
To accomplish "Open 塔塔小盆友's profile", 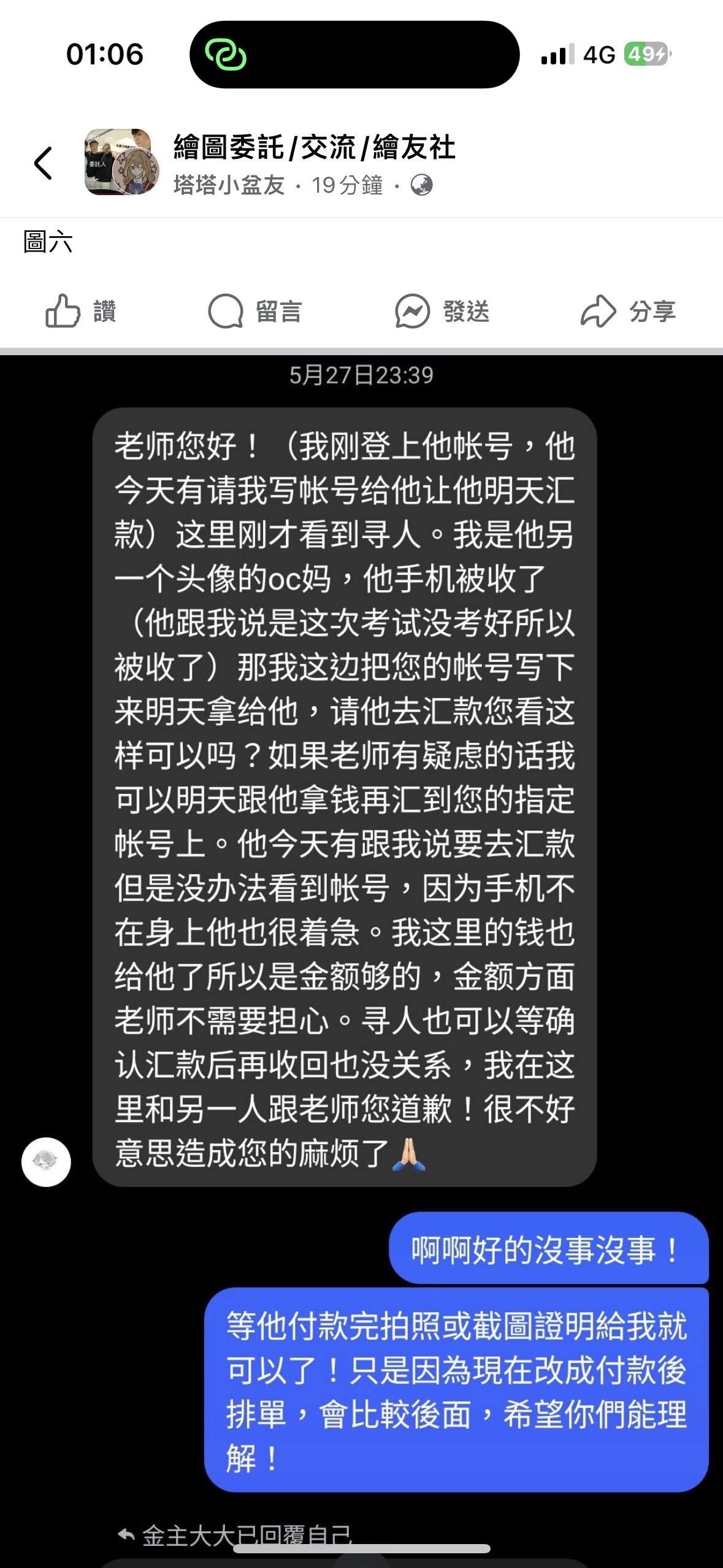I will [229, 185].
